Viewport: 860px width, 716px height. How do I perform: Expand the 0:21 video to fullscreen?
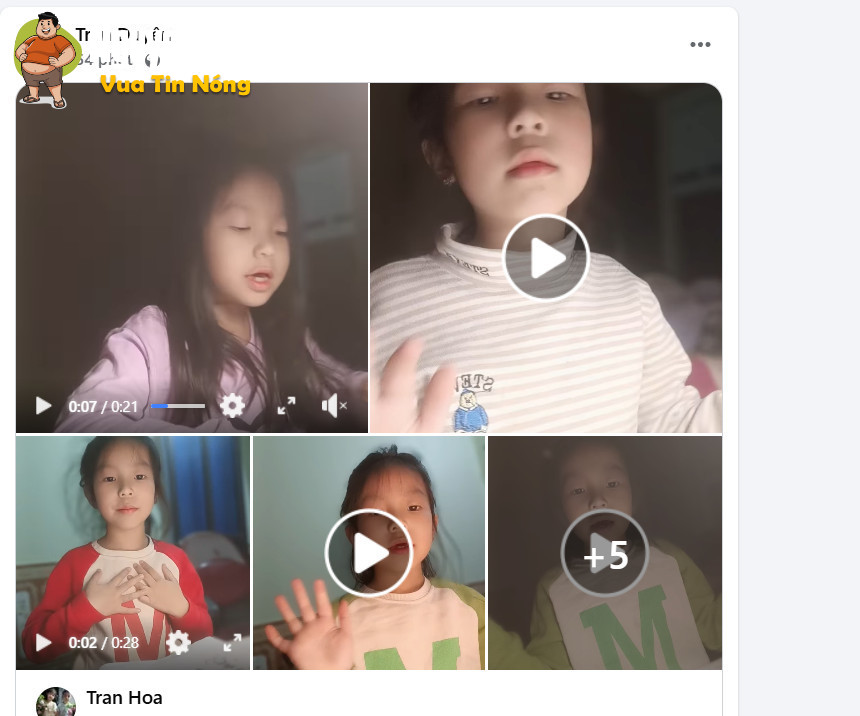pyautogui.click(x=286, y=406)
